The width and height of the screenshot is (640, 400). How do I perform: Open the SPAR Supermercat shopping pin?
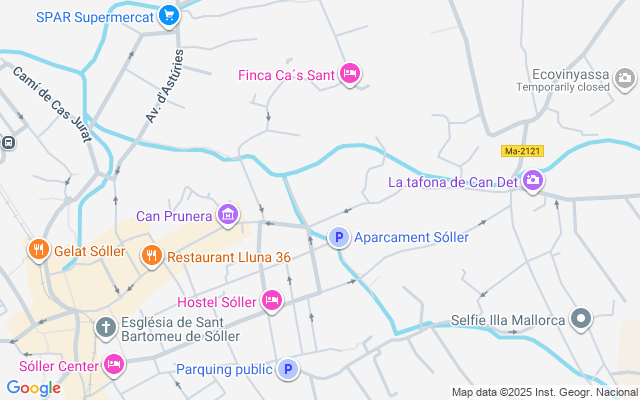[168, 16]
